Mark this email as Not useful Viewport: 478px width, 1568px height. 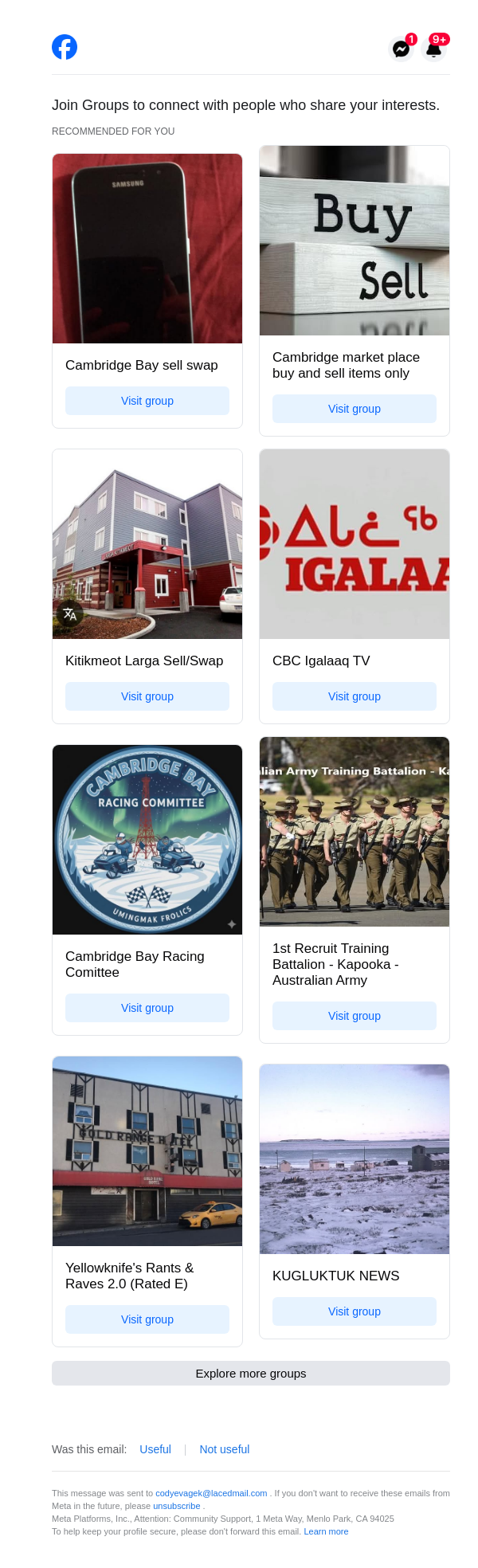click(x=225, y=1449)
